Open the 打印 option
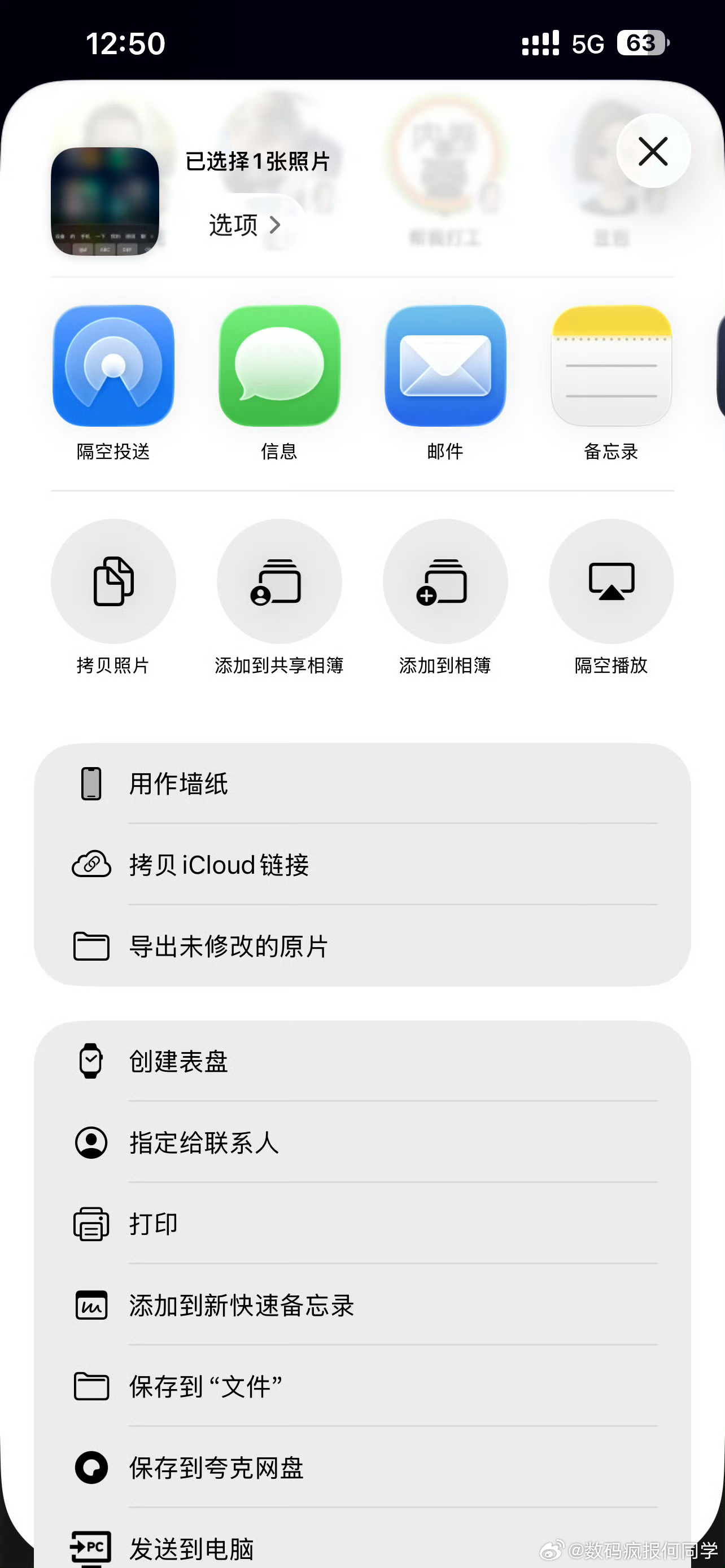 coord(362,1224)
